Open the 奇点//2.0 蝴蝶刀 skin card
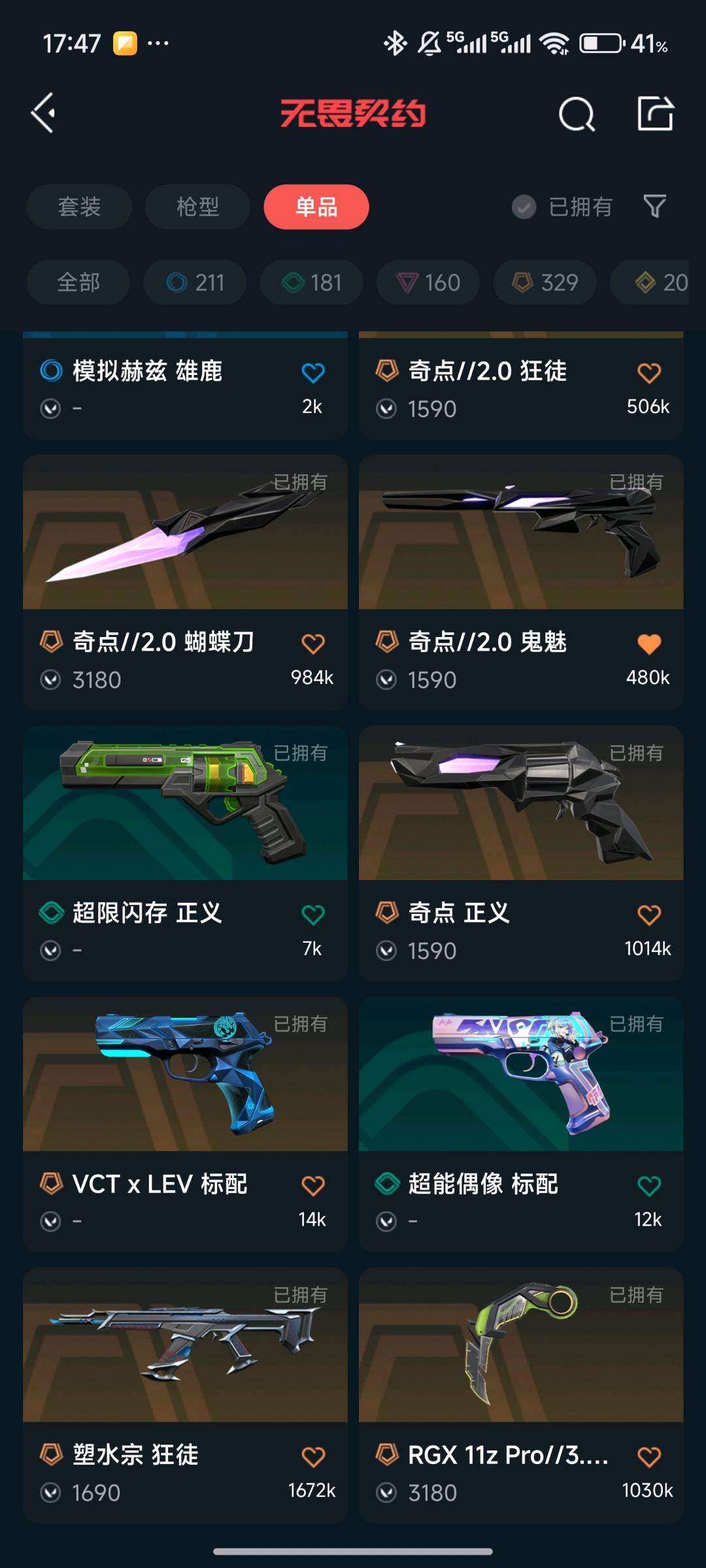706x1568 pixels. (185, 583)
